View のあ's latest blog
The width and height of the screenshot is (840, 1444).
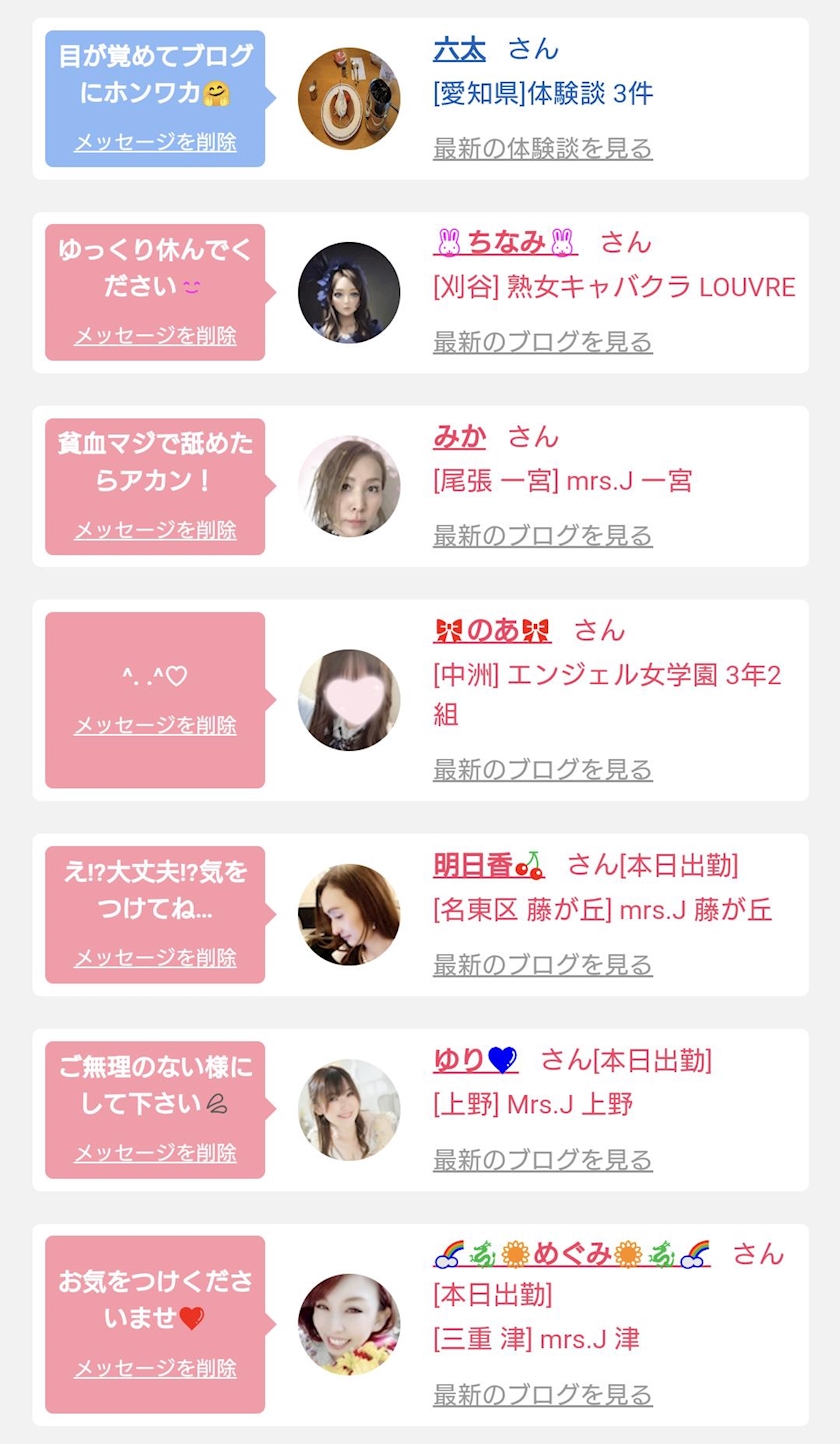click(543, 770)
